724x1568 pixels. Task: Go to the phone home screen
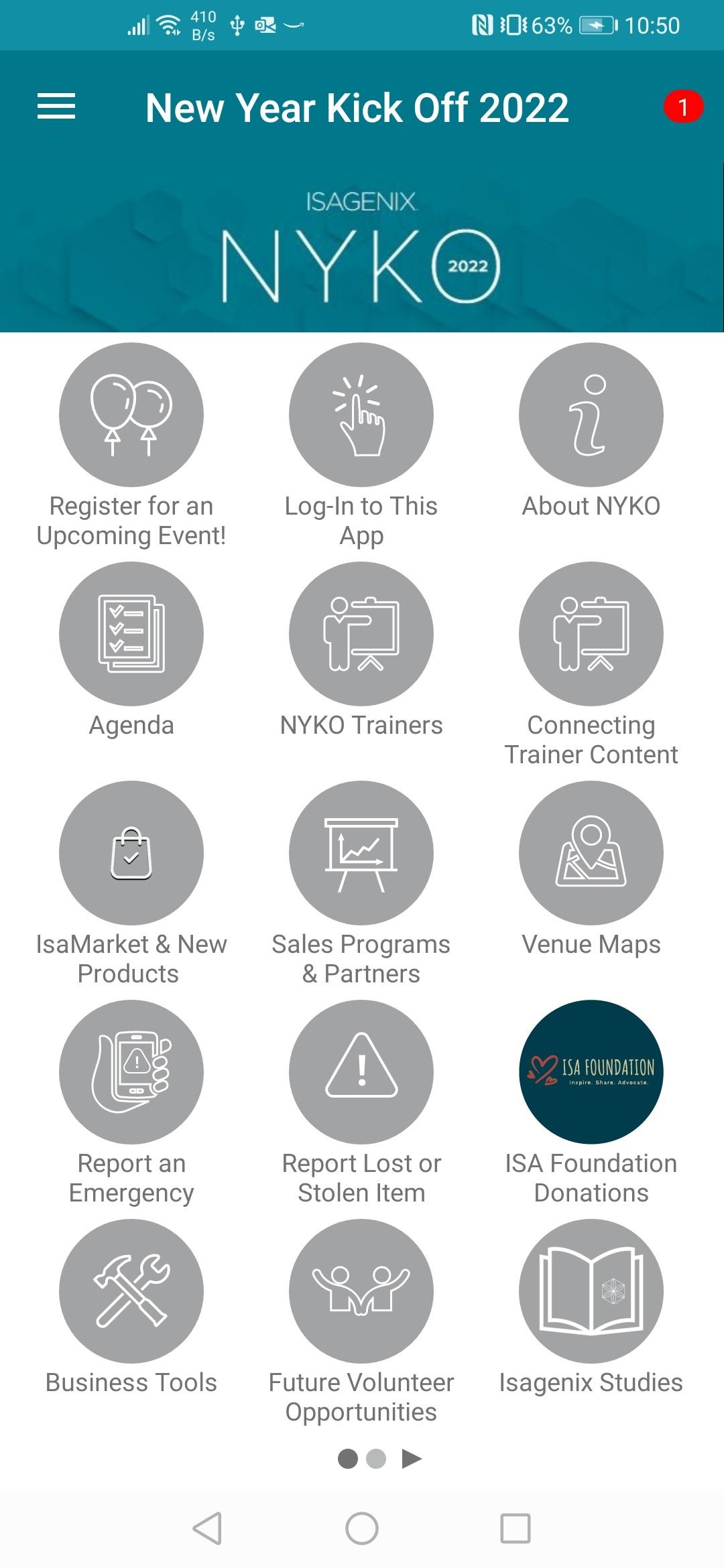[362, 1528]
